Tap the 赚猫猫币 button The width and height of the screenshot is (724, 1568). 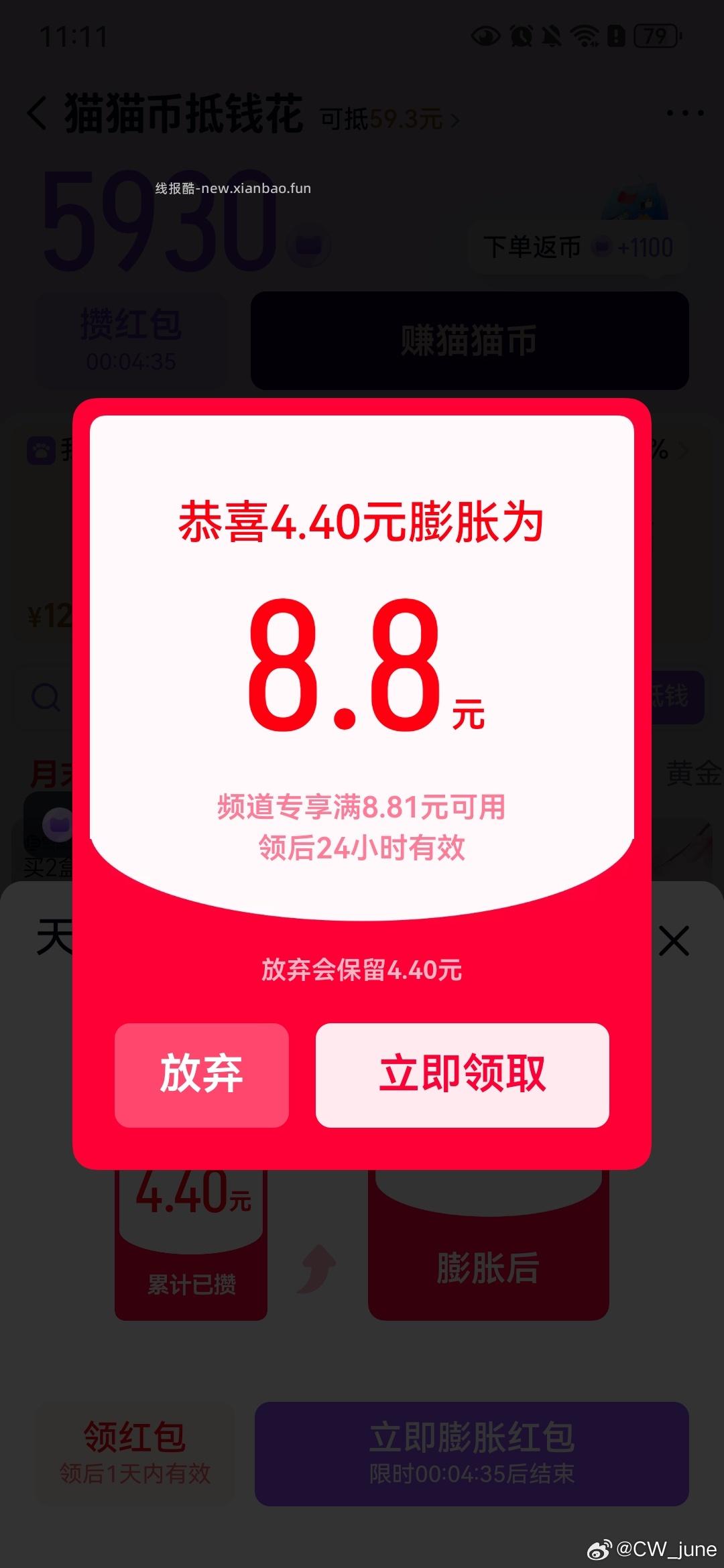(x=469, y=341)
